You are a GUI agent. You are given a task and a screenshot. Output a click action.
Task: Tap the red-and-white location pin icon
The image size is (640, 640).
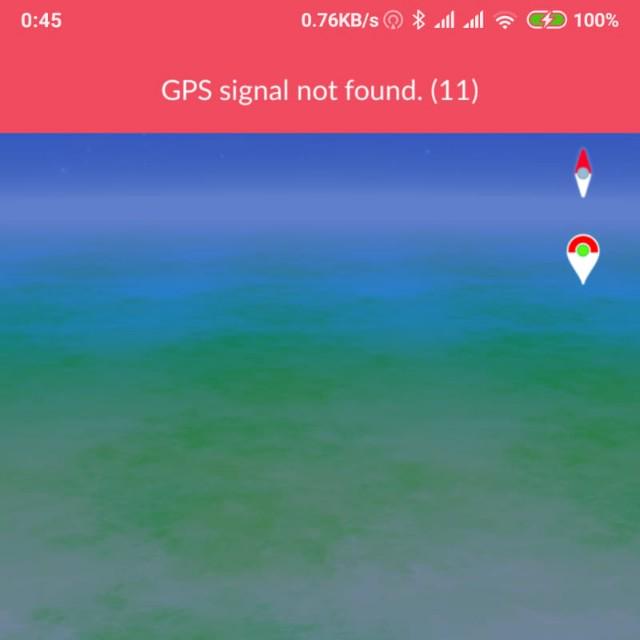tap(583, 257)
